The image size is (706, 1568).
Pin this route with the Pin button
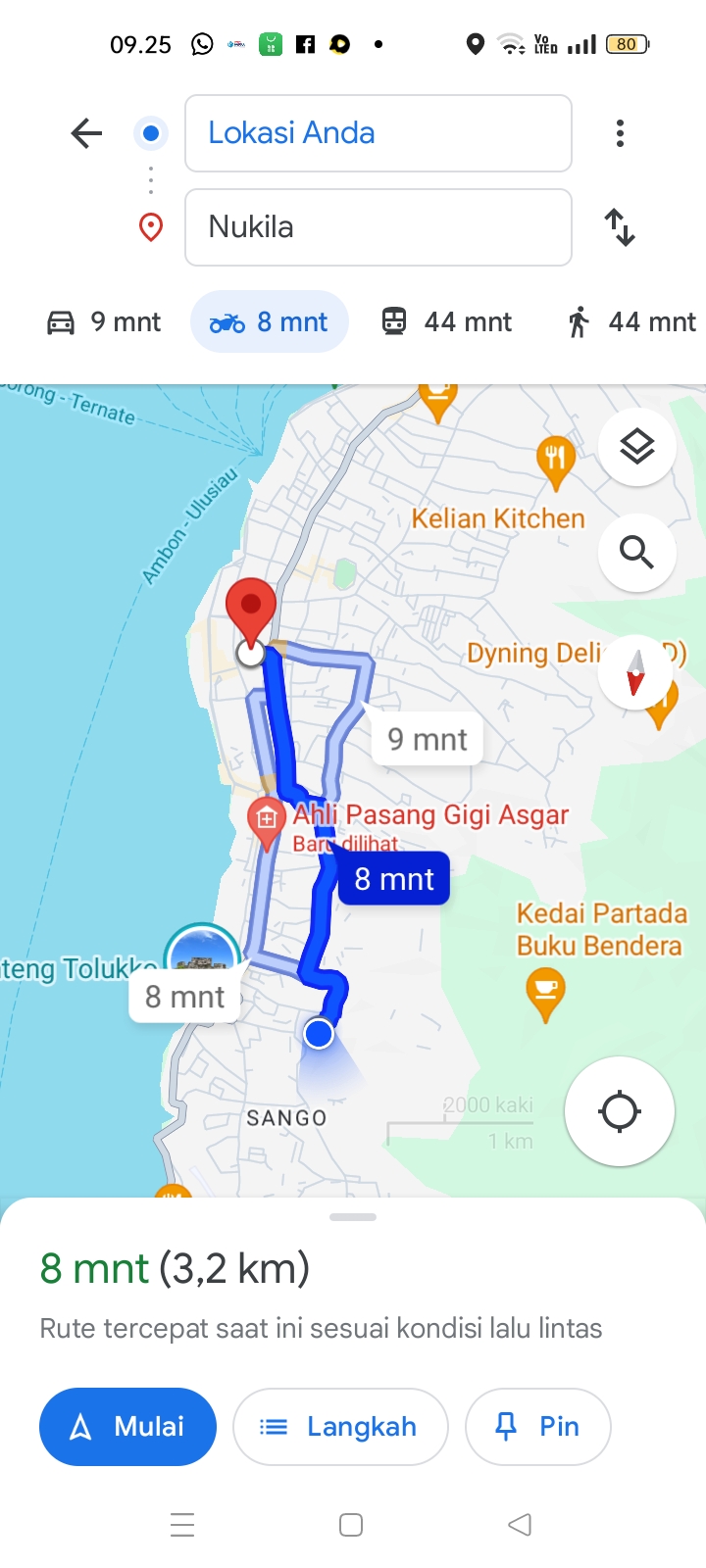[x=538, y=1427]
